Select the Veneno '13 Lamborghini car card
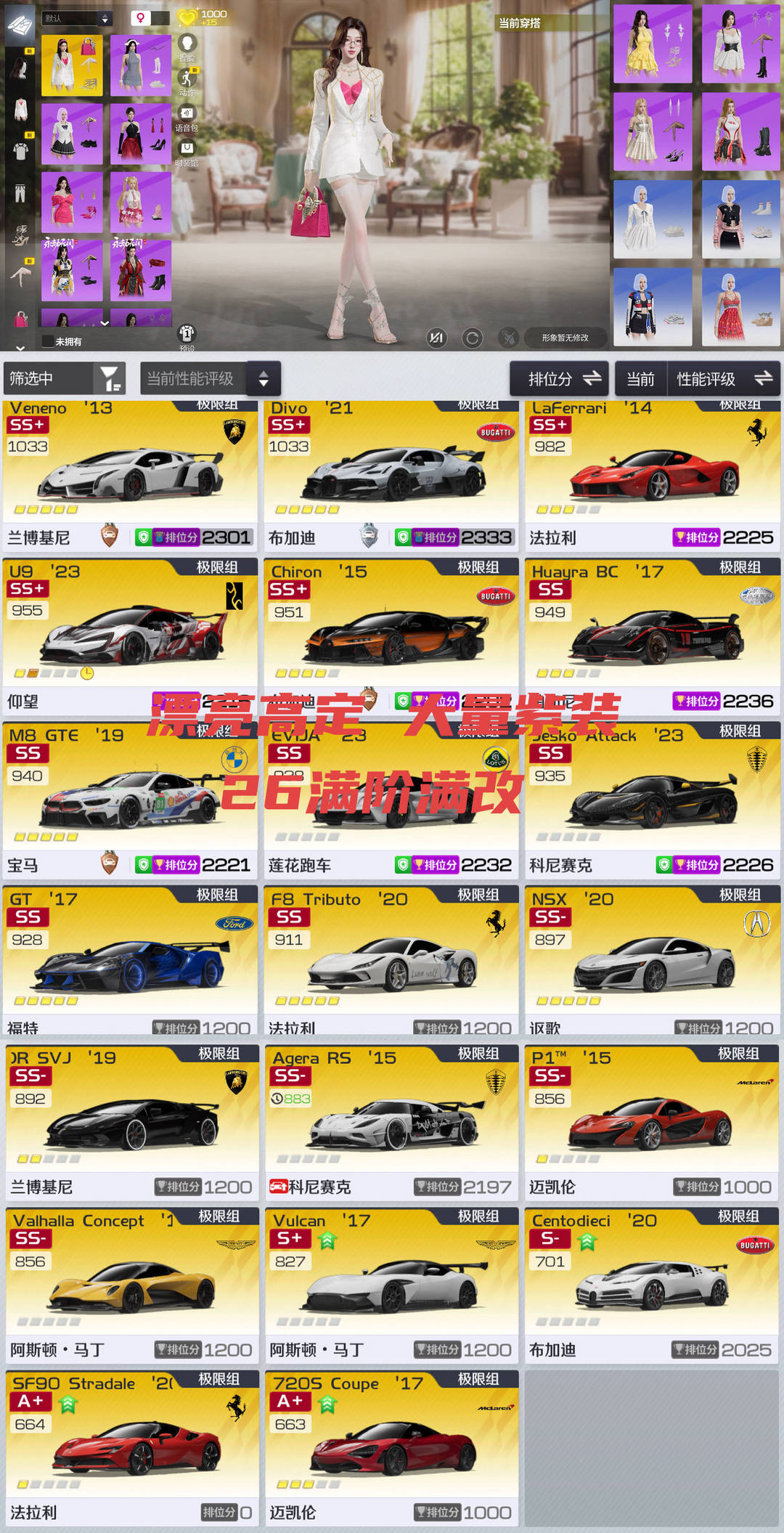This screenshot has width=784, height=1533. pyautogui.click(x=131, y=472)
